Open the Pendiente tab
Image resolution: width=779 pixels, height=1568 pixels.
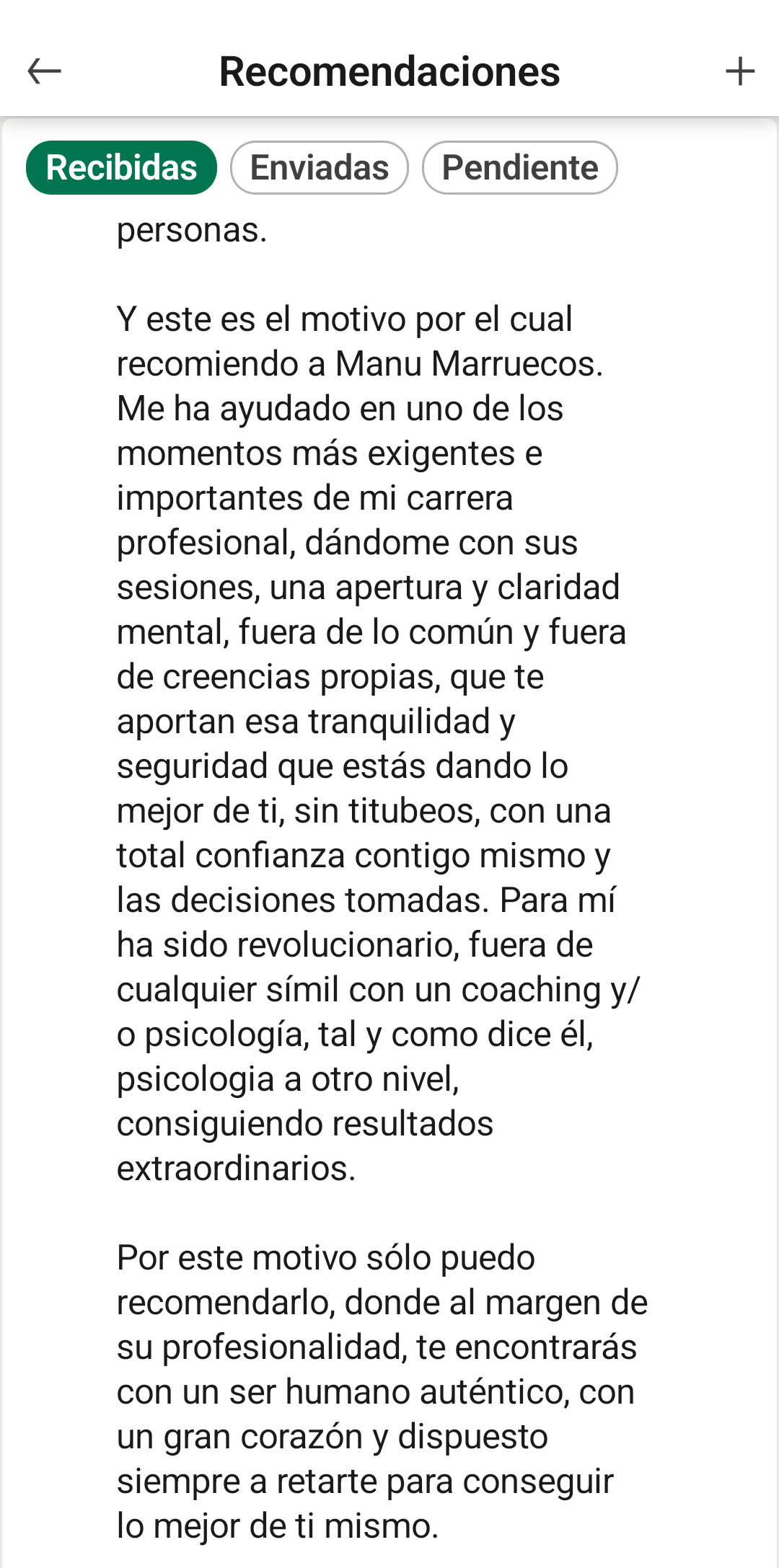coord(519,168)
